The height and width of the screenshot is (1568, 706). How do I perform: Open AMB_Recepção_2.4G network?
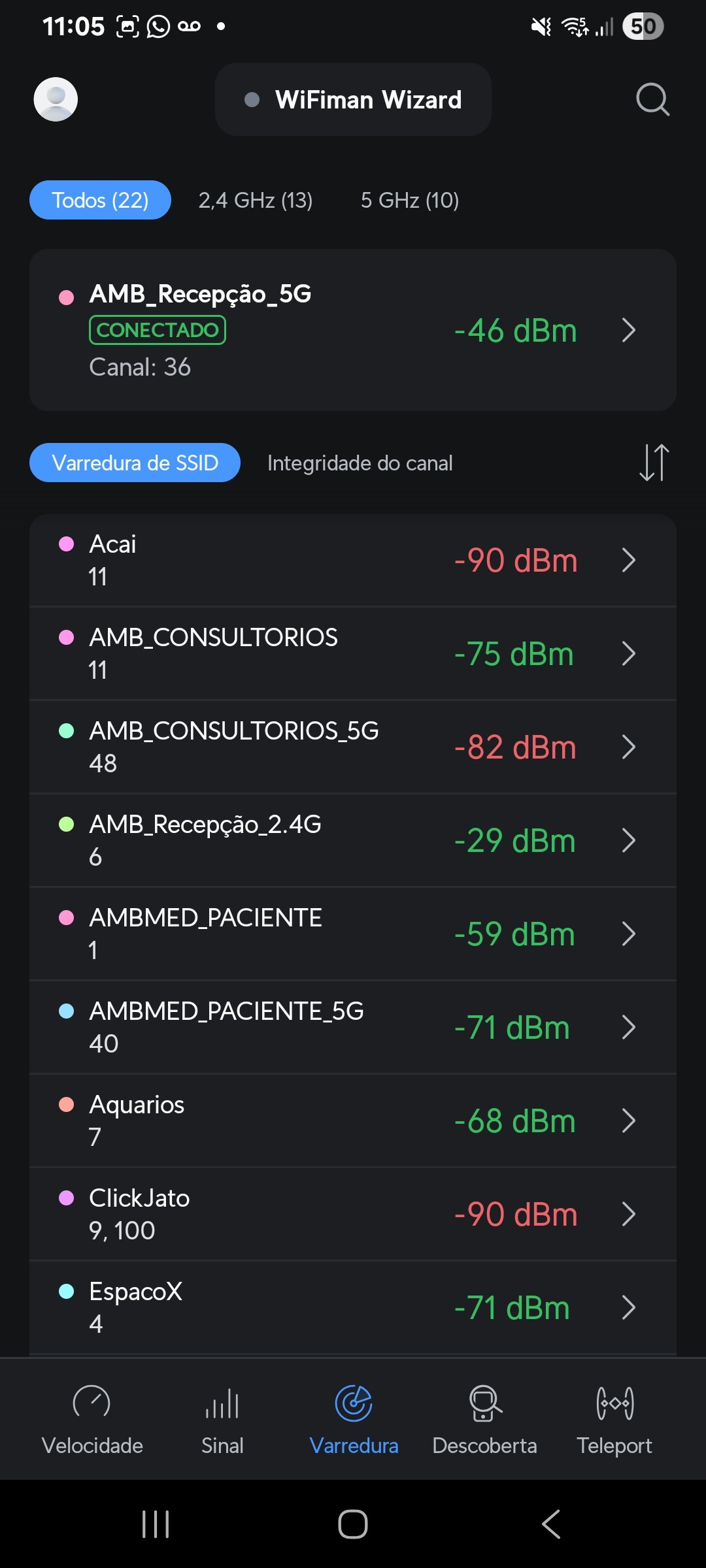tap(353, 840)
